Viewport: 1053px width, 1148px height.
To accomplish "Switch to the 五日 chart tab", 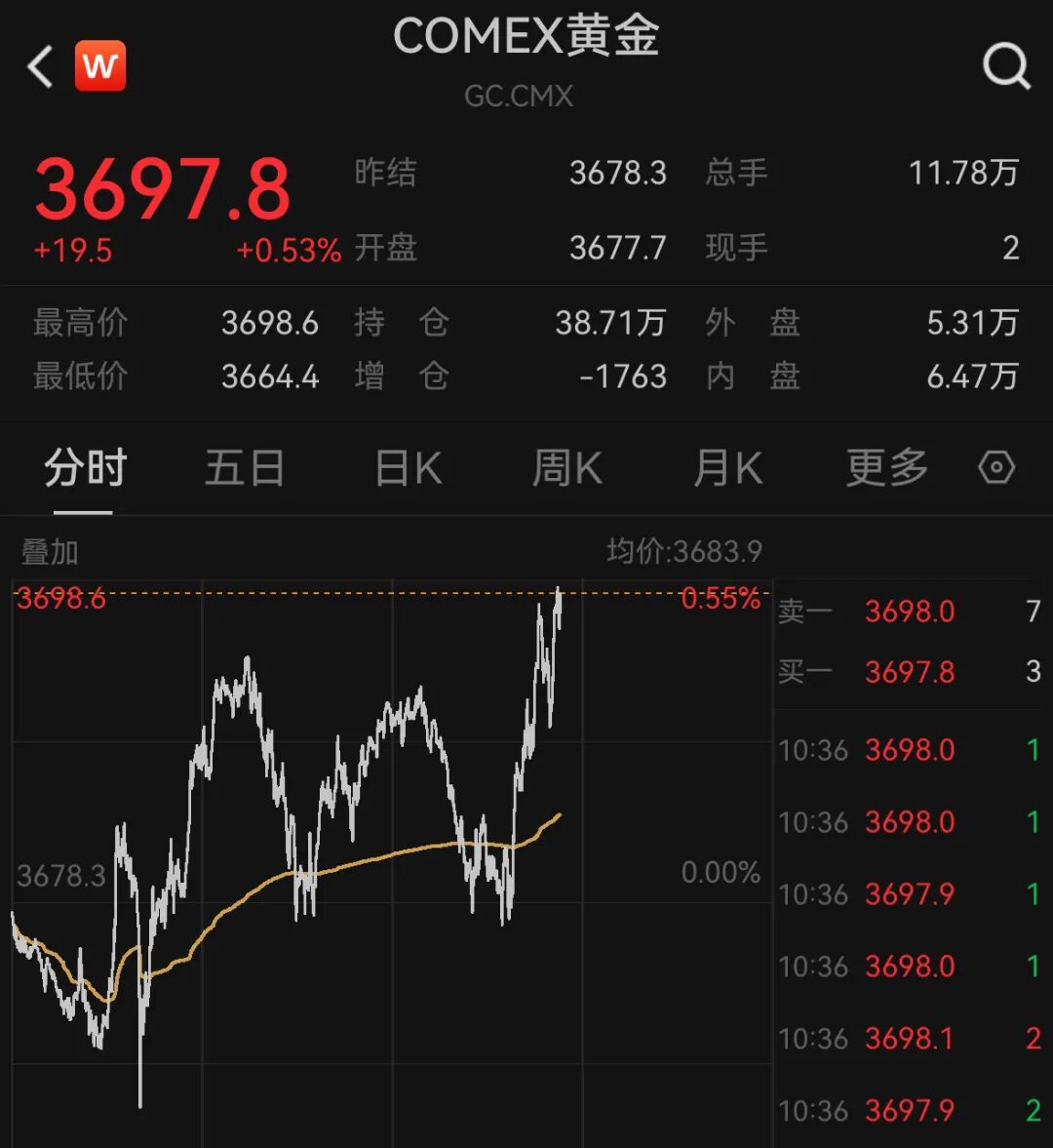I will point(244,468).
